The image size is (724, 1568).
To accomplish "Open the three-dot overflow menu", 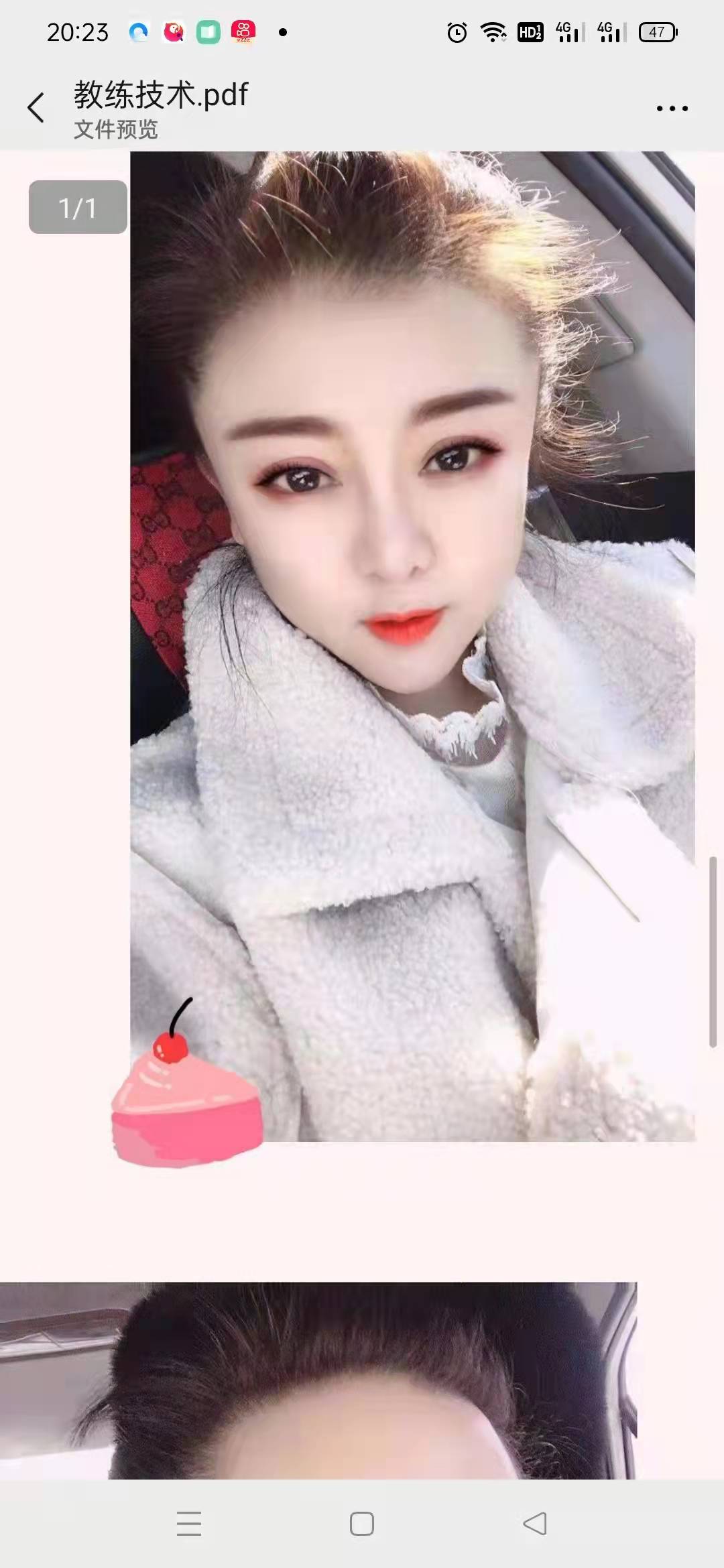I will pyautogui.click(x=672, y=109).
